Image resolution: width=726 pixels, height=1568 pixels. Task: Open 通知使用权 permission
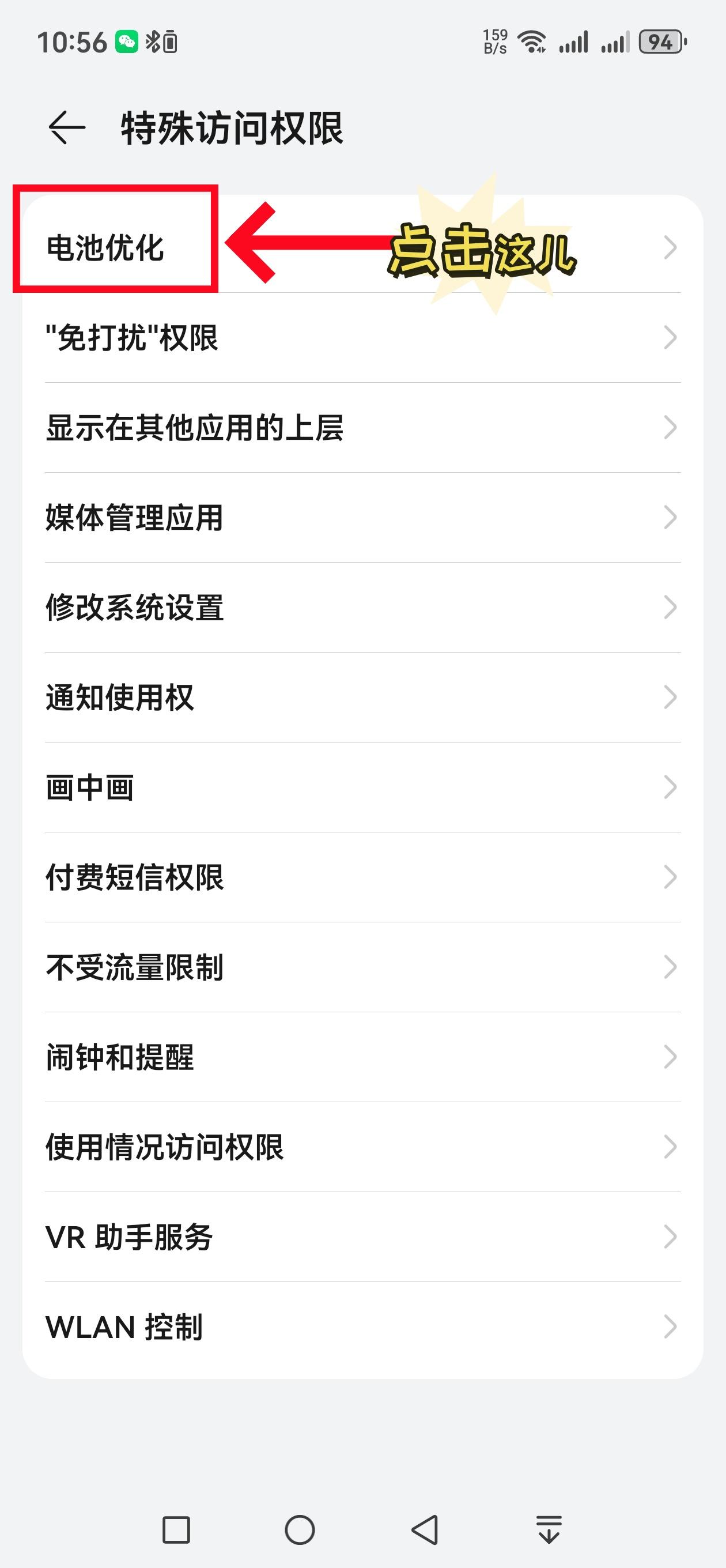tap(362, 697)
